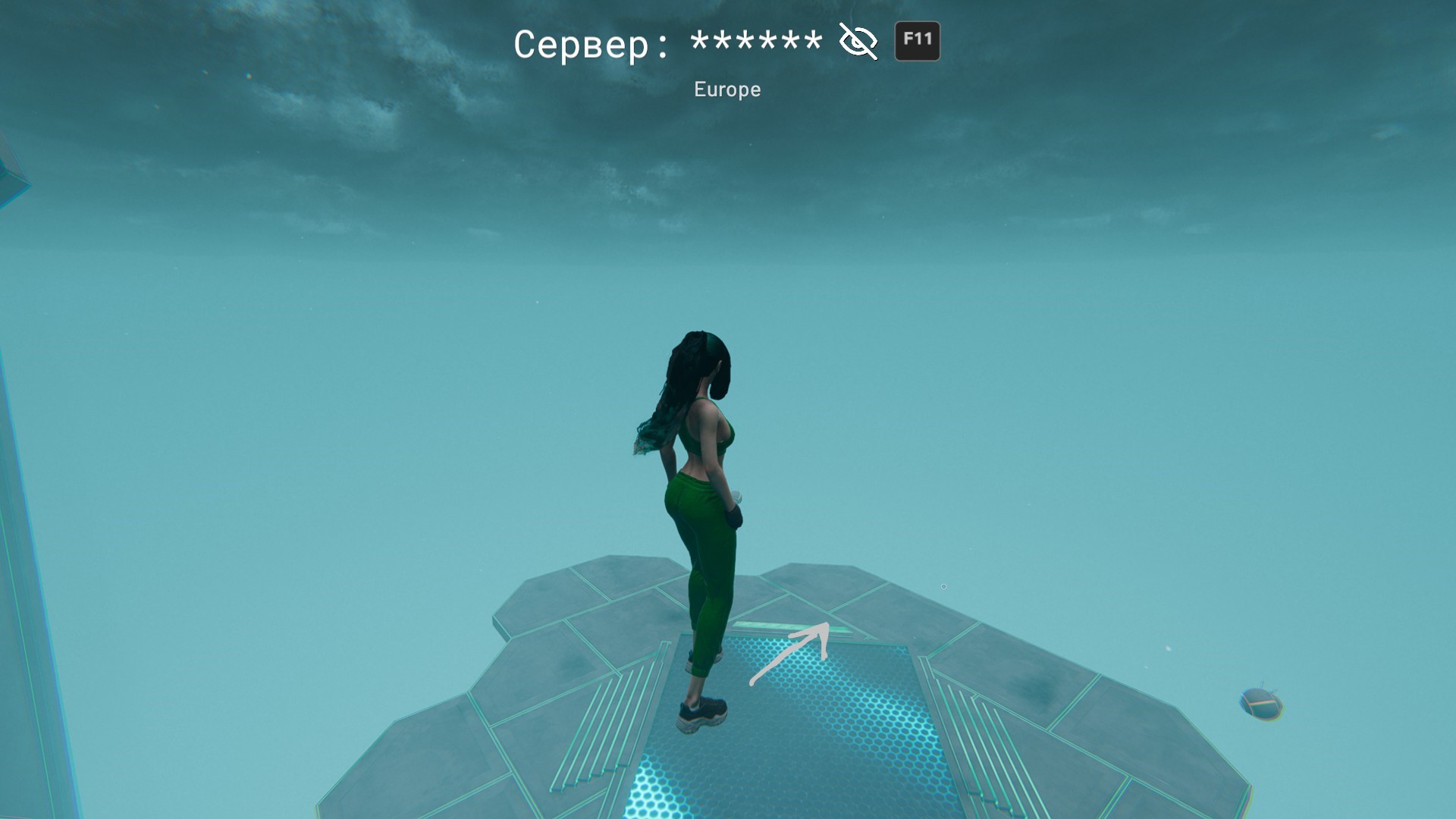
Task: Reveal the hidden server name with eye icon
Action: pyautogui.click(x=858, y=41)
